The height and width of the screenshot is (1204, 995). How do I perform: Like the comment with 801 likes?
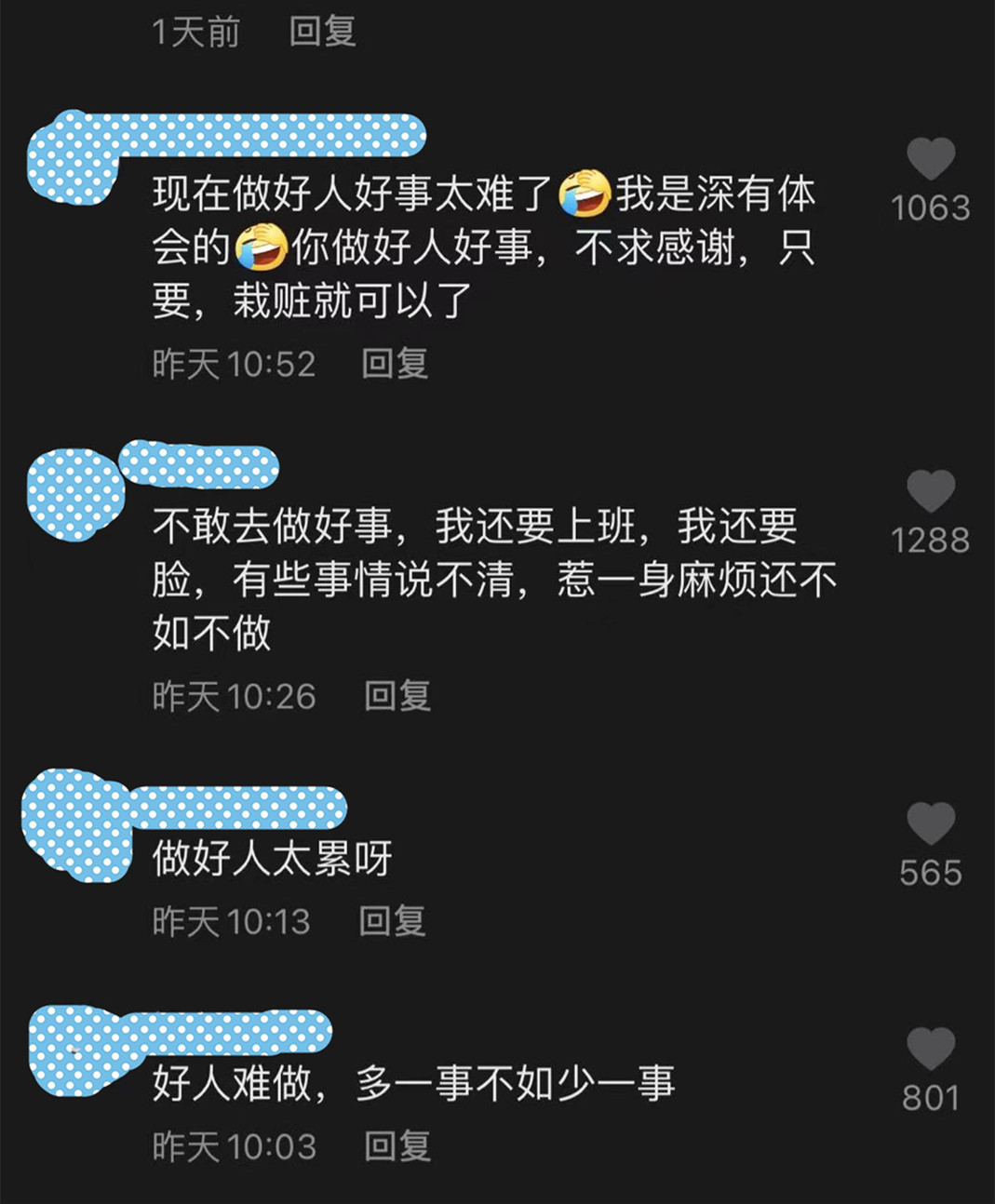(931, 1049)
